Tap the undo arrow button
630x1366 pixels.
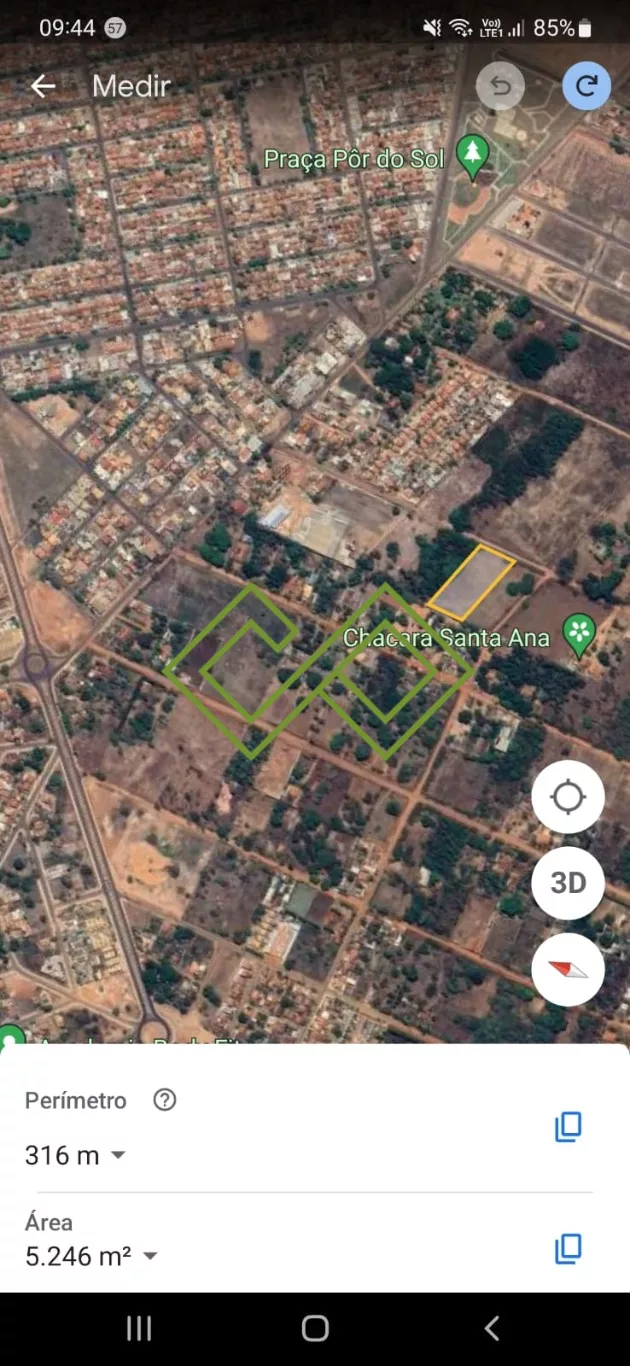point(500,86)
